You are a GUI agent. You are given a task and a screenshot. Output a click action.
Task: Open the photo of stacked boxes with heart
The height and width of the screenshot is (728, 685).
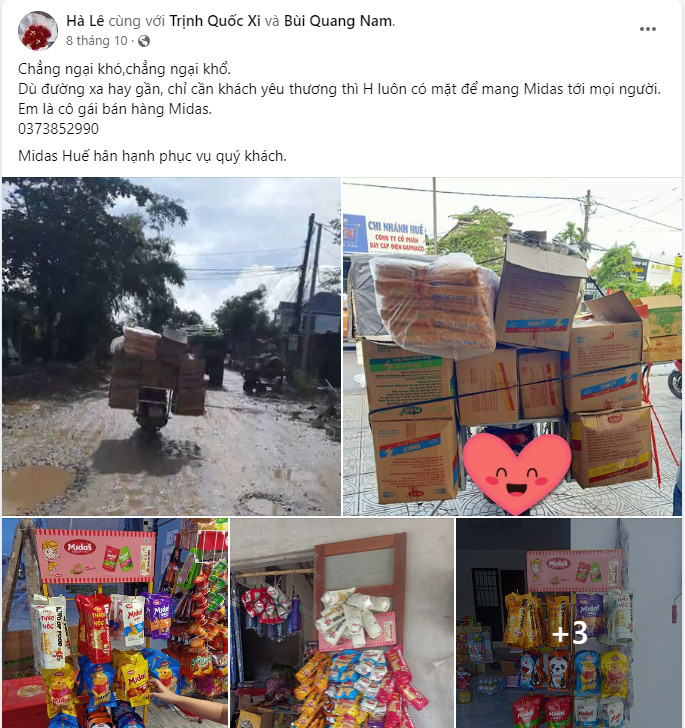tap(512, 346)
